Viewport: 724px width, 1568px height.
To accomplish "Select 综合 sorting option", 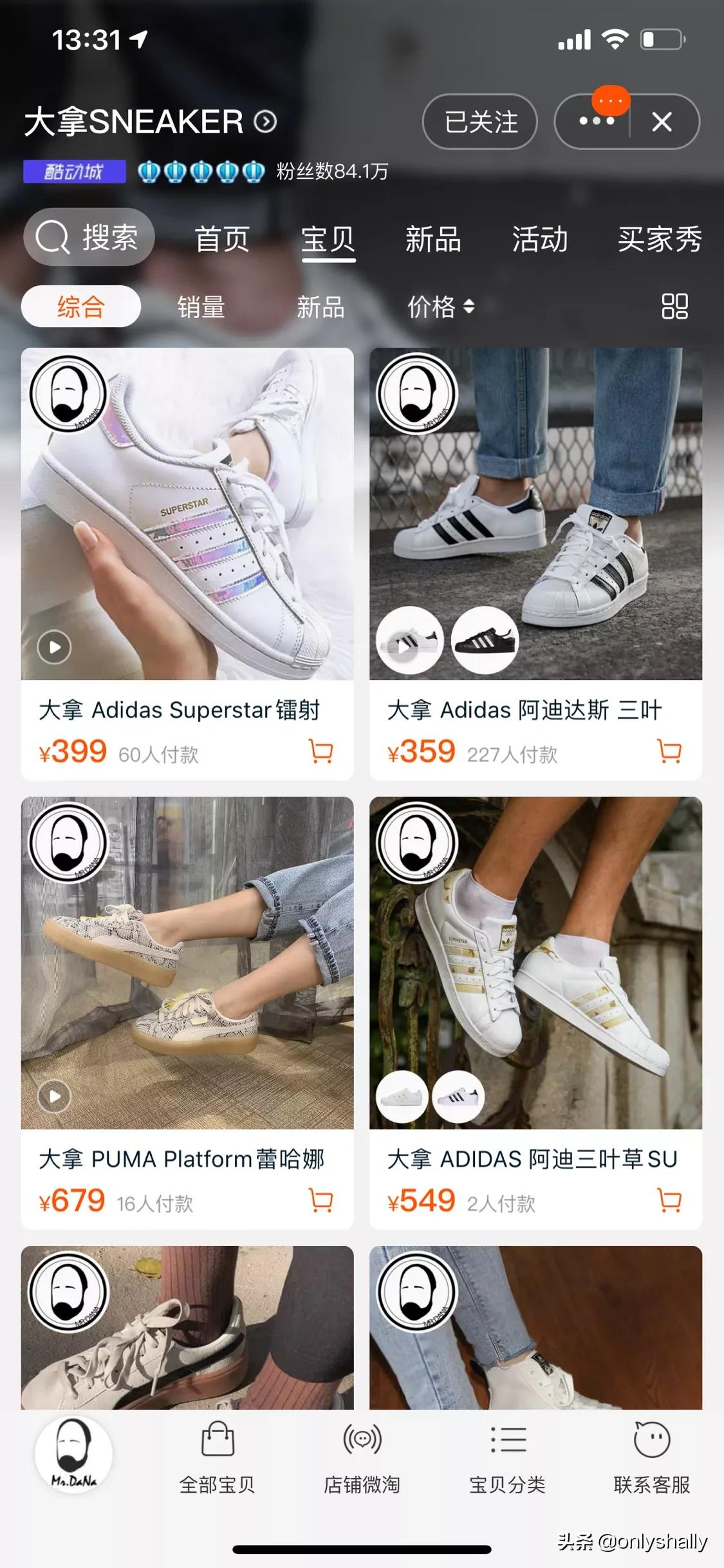I will coord(81,308).
